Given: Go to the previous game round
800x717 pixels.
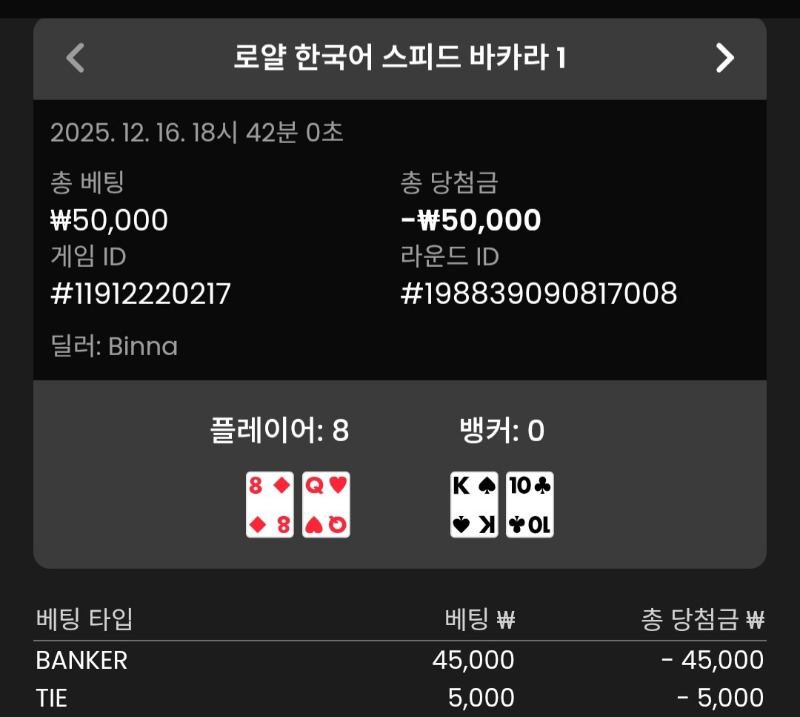Looking at the screenshot, I should 75,58.
